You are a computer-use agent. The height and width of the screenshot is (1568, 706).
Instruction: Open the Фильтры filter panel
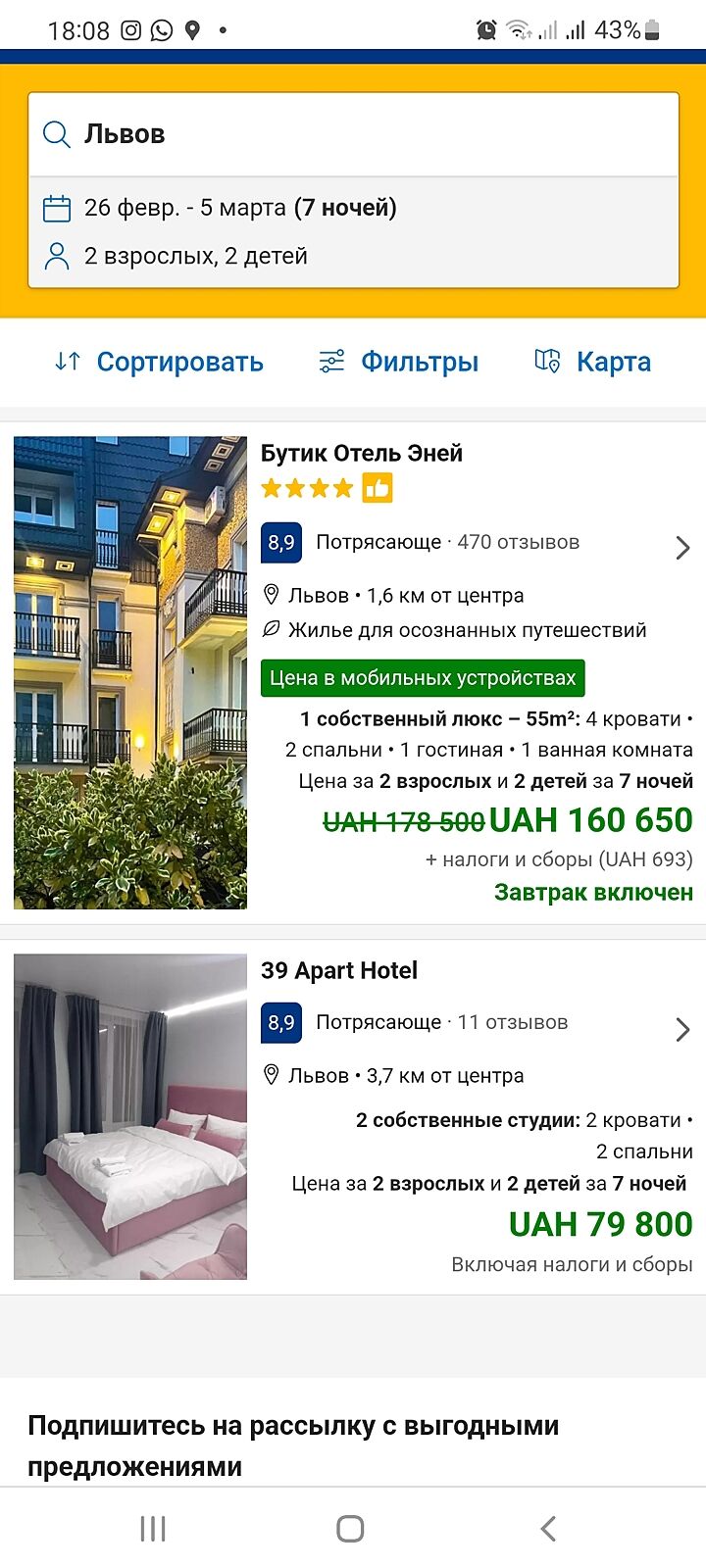pyautogui.click(x=399, y=362)
